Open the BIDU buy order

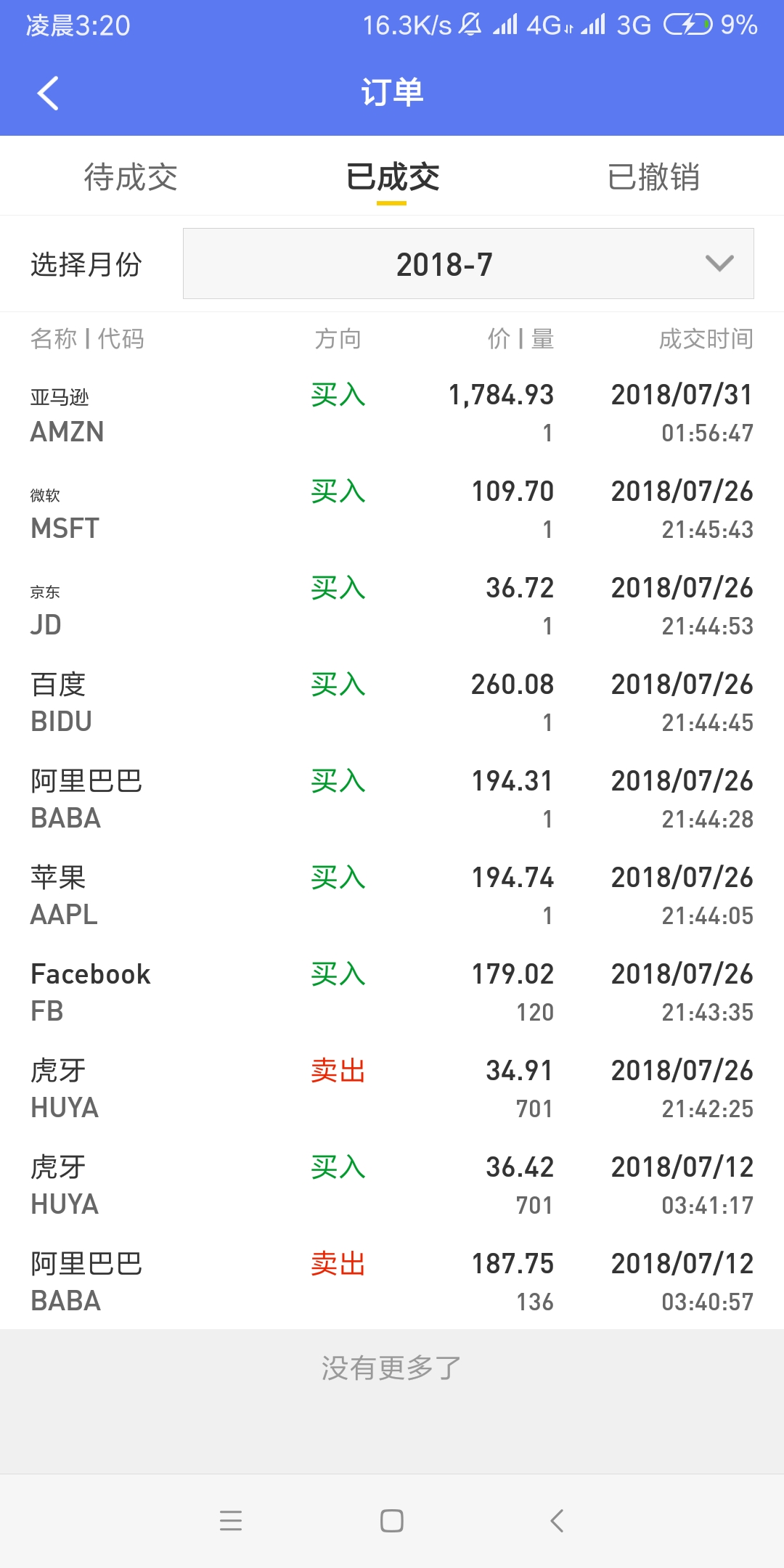[392, 703]
